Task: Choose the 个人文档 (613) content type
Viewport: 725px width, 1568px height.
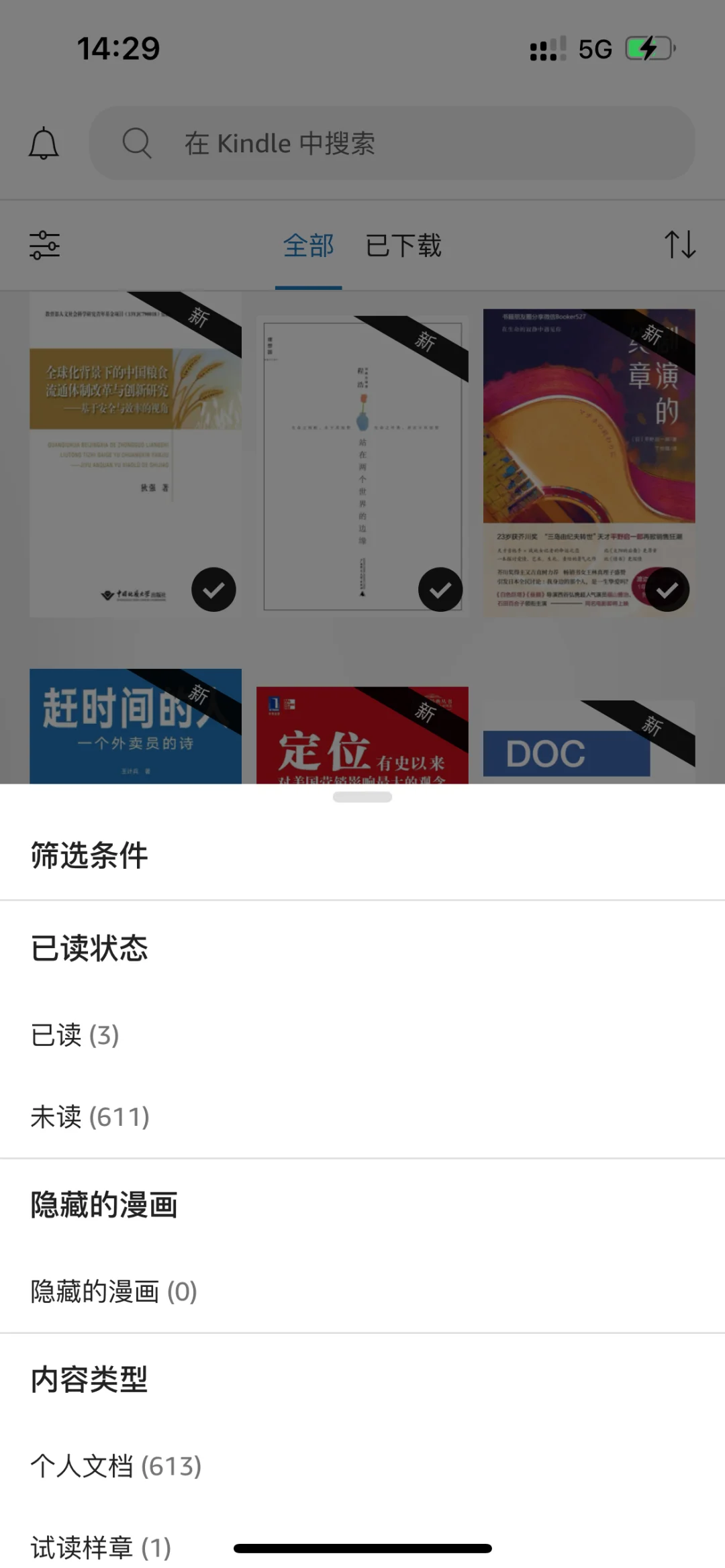Action: coord(115,1466)
